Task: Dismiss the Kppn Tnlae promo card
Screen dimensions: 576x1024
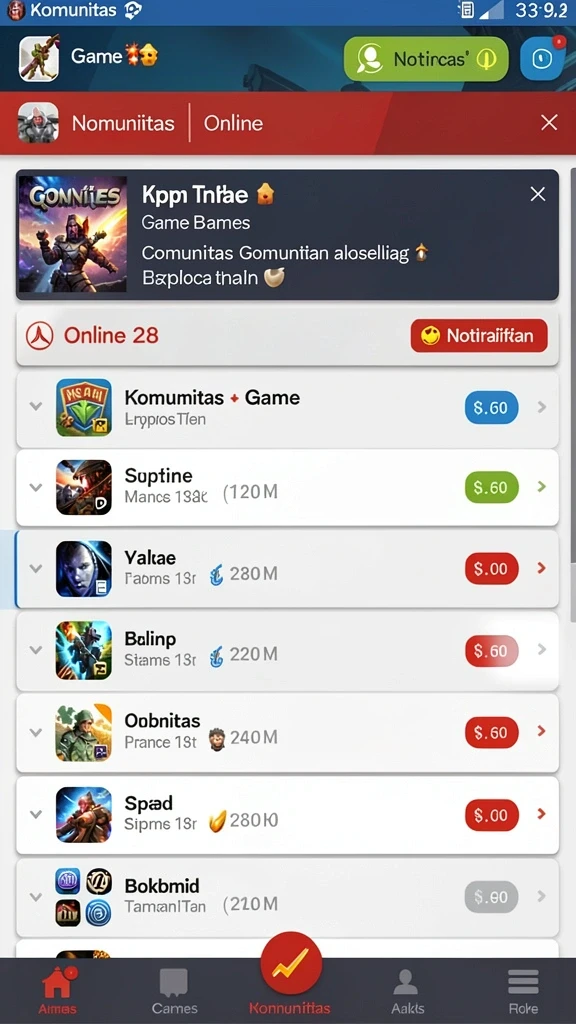Action: (x=537, y=194)
